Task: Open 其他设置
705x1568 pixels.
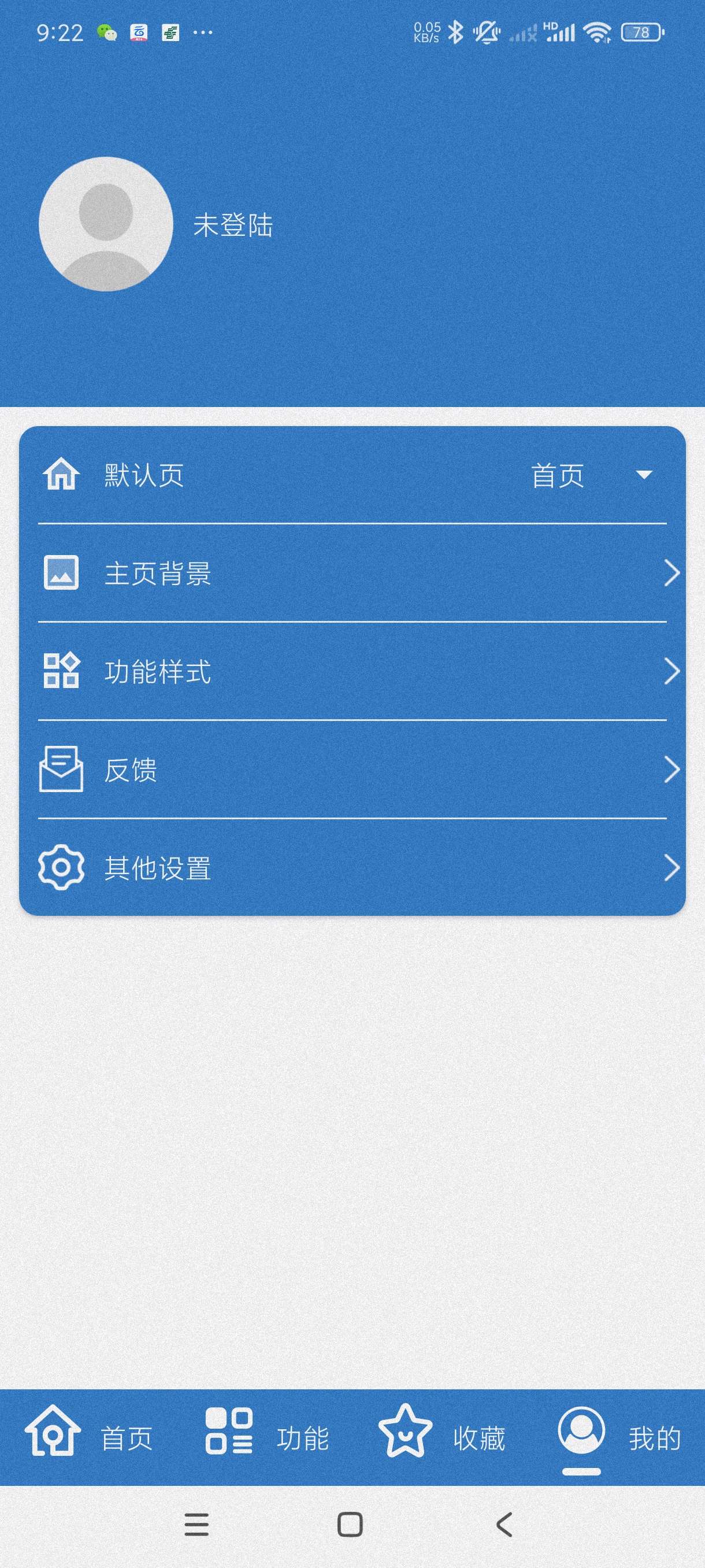Action: tap(352, 868)
